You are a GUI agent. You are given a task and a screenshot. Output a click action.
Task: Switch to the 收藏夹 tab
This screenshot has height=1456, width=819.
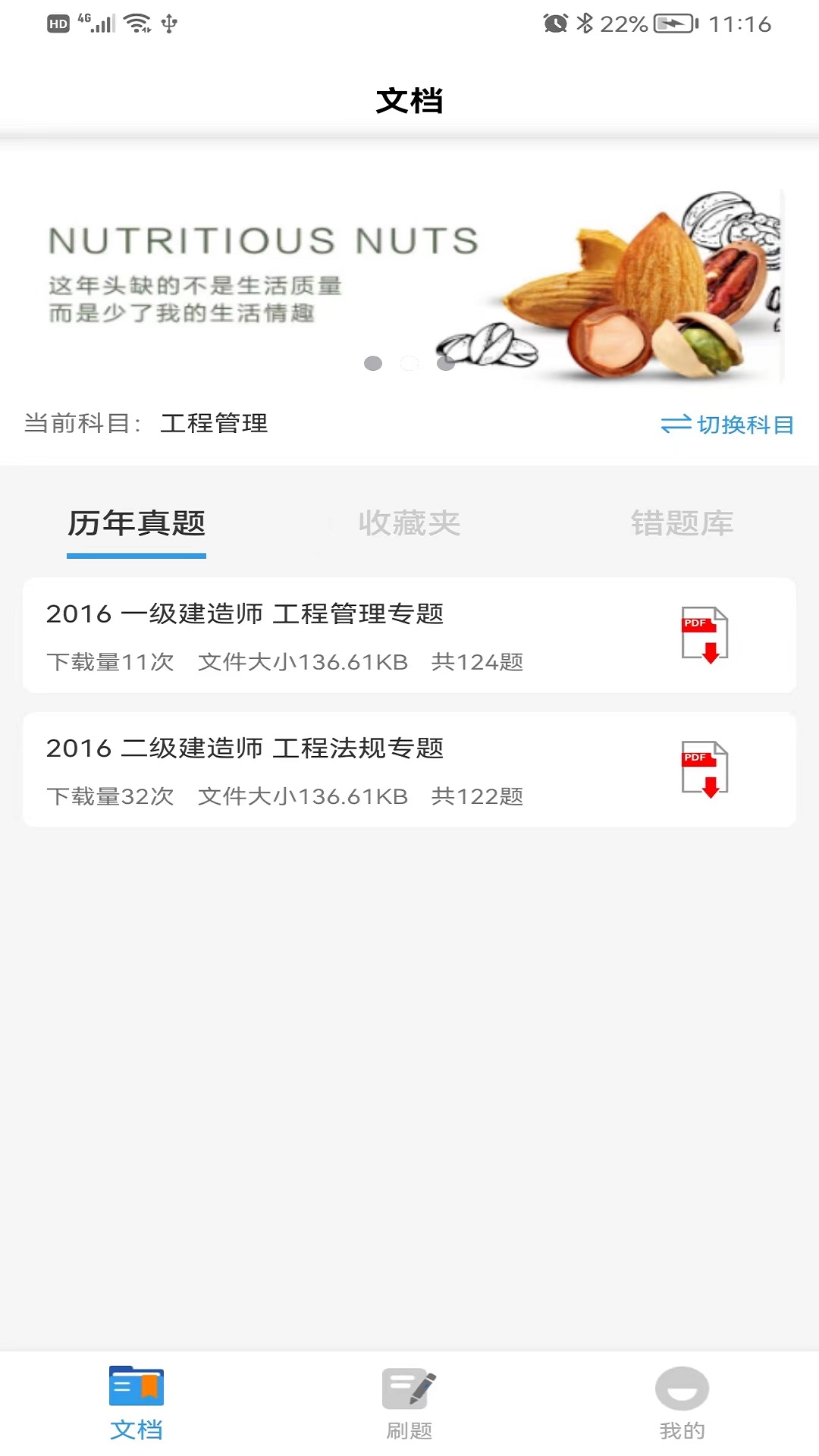(409, 524)
